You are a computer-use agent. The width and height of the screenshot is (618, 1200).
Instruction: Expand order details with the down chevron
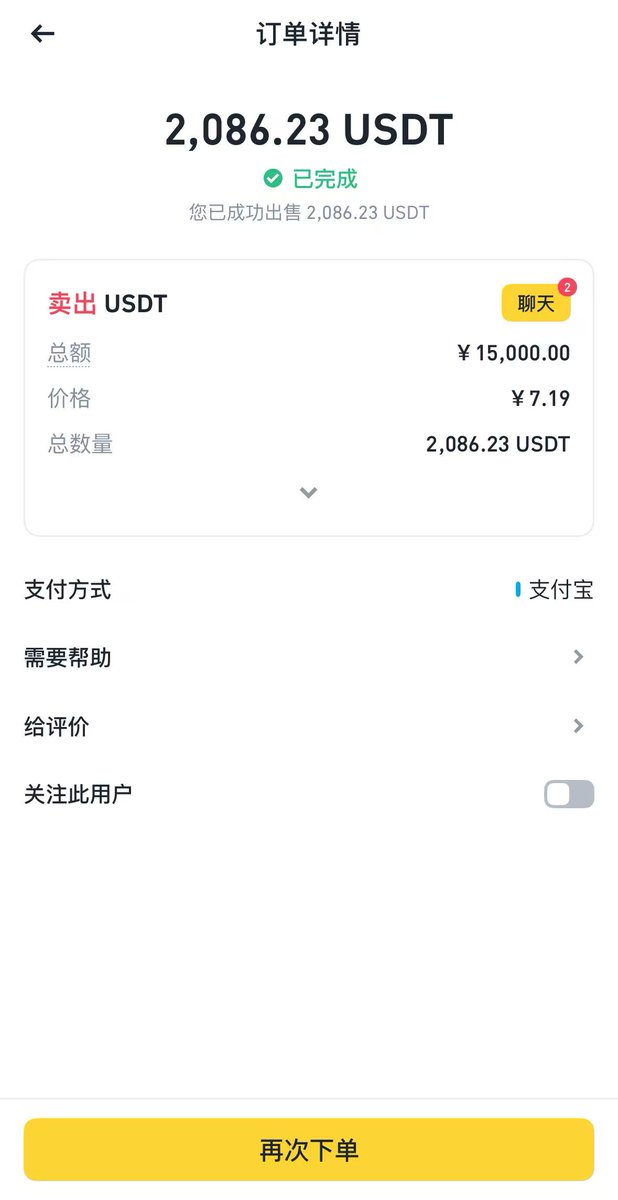pyautogui.click(x=309, y=492)
